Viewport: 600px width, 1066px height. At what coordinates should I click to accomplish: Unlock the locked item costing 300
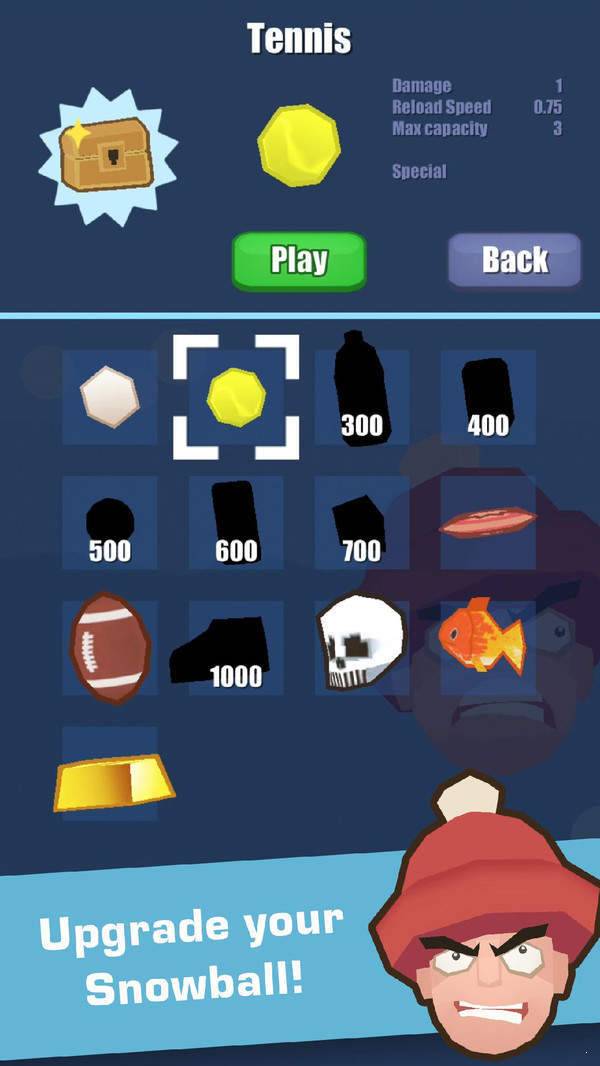(361, 396)
